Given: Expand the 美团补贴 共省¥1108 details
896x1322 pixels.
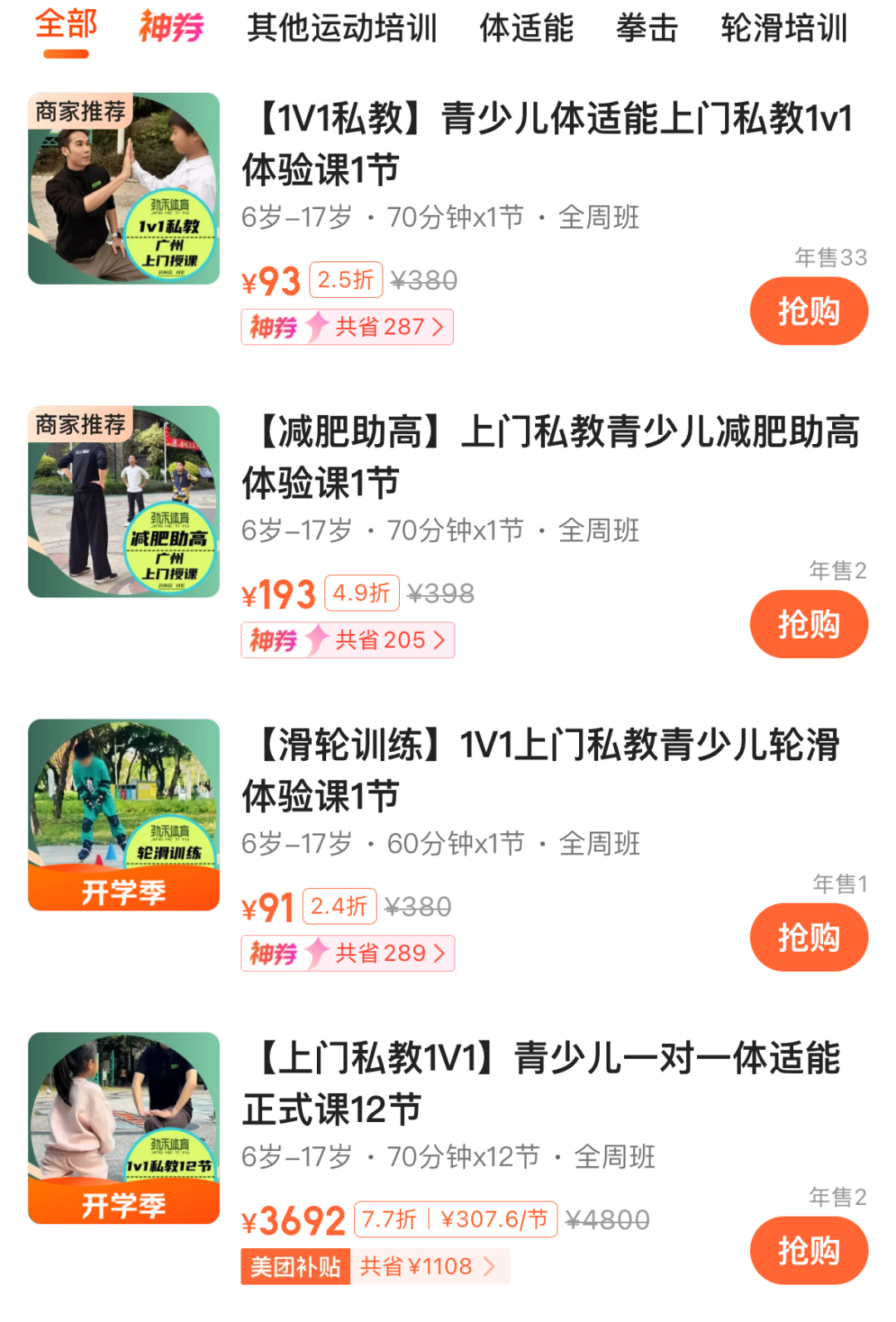Looking at the screenshot, I should [x=375, y=1266].
